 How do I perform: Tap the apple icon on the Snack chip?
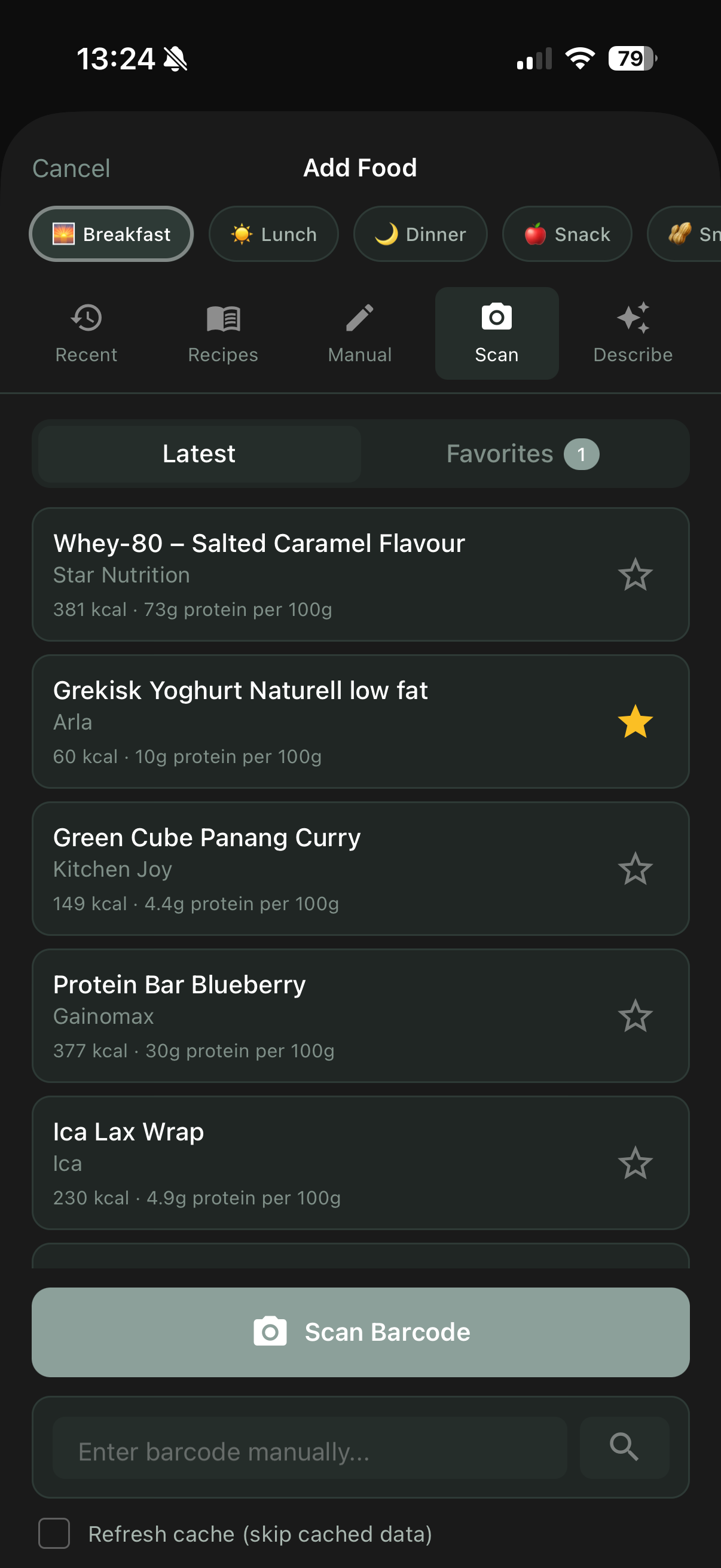click(x=536, y=234)
